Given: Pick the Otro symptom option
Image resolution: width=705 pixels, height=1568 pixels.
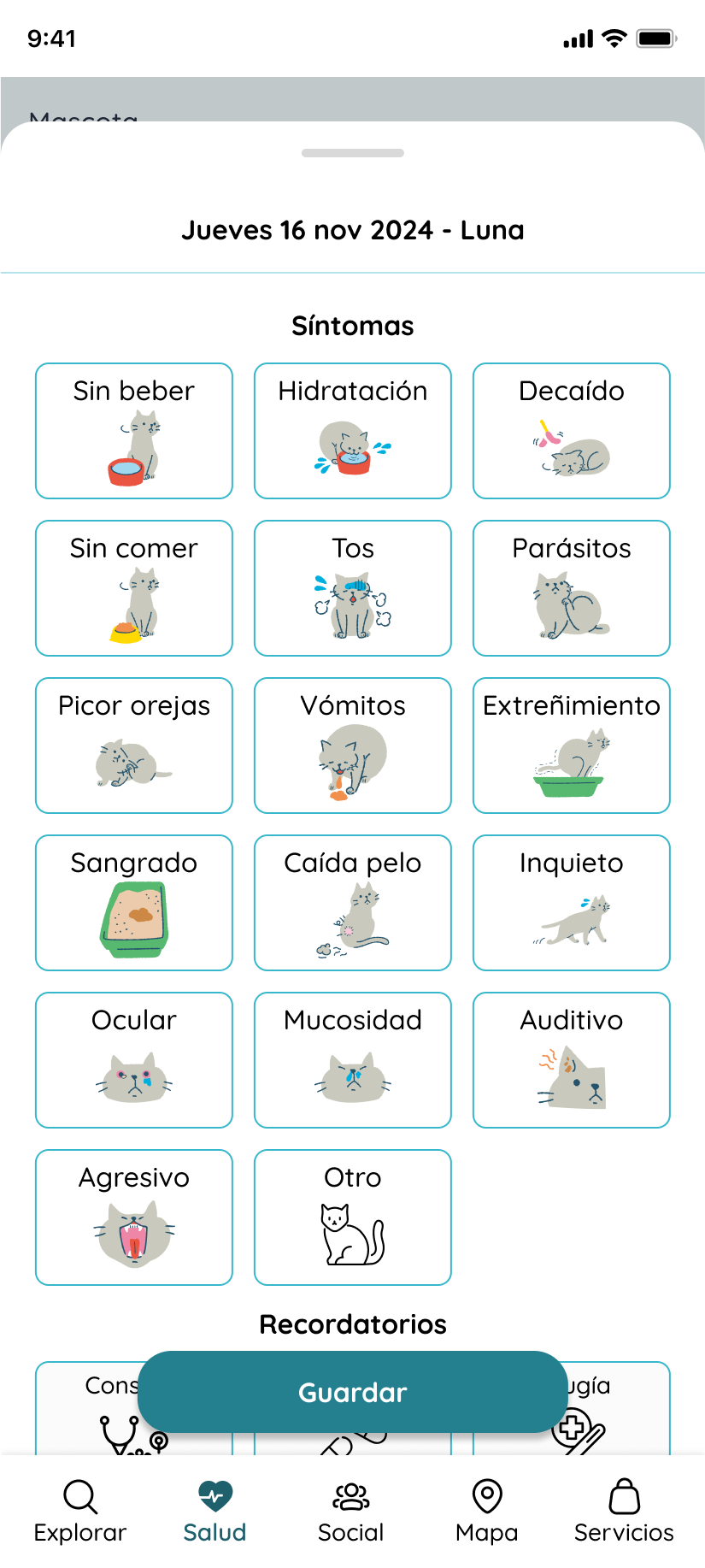Looking at the screenshot, I should pyautogui.click(x=353, y=1217).
